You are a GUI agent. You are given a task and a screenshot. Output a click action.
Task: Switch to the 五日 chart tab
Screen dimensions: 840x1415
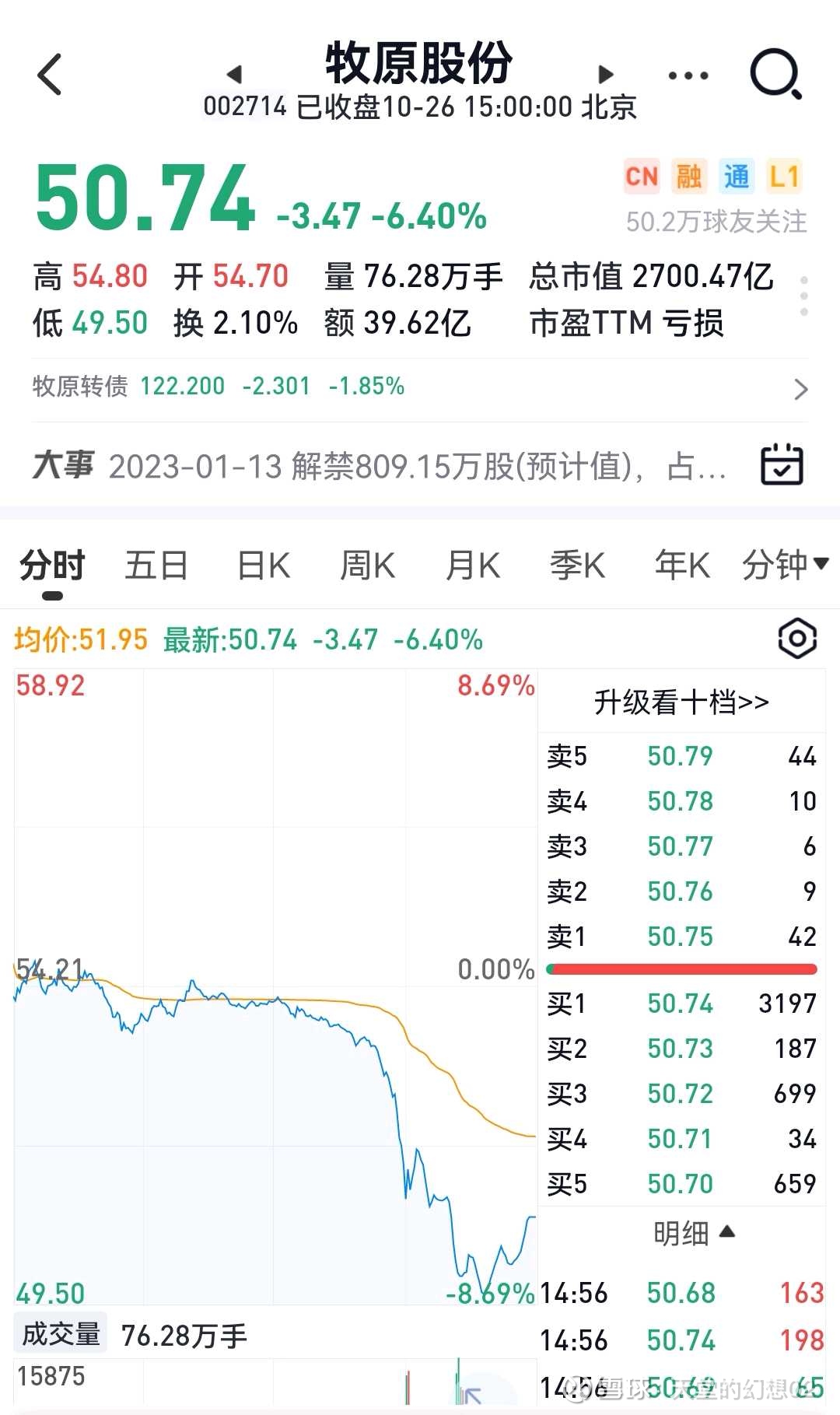[x=156, y=566]
